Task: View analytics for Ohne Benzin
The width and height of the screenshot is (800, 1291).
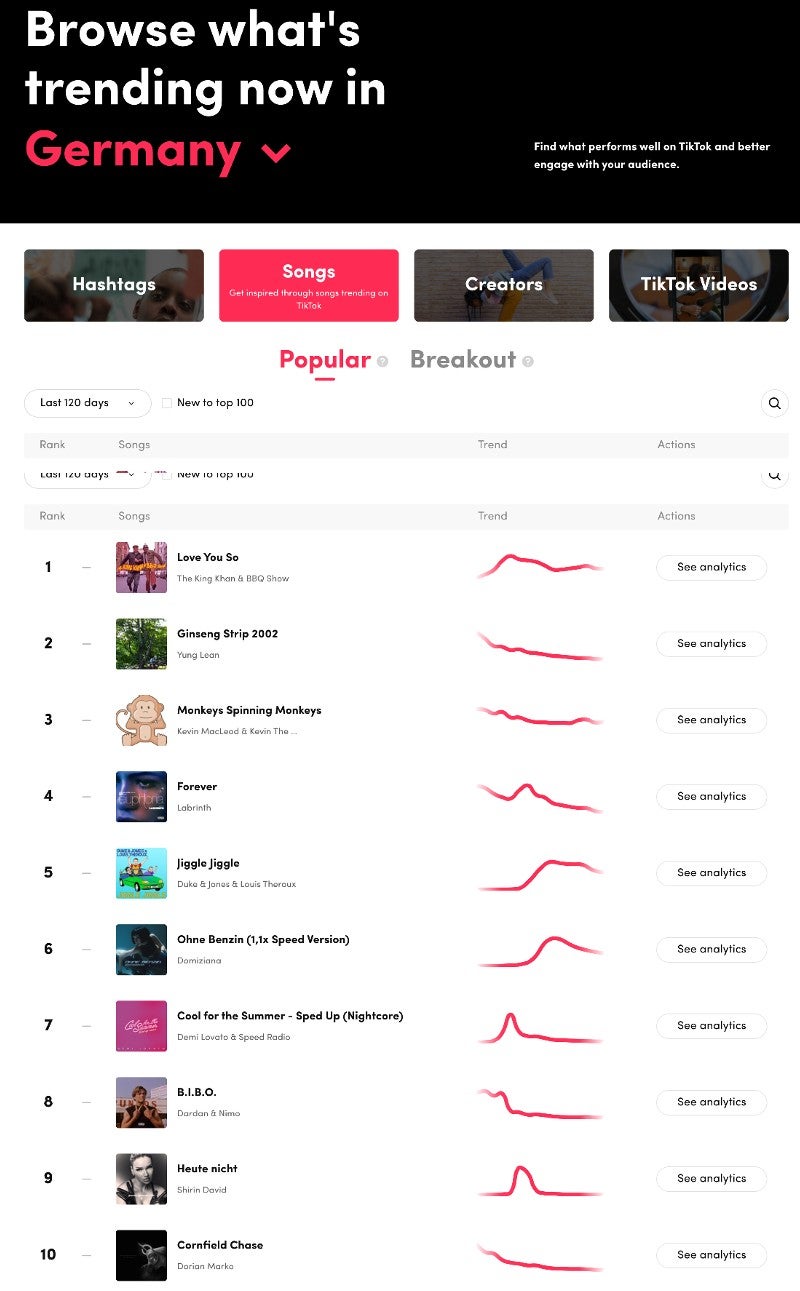Action: (x=711, y=949)
